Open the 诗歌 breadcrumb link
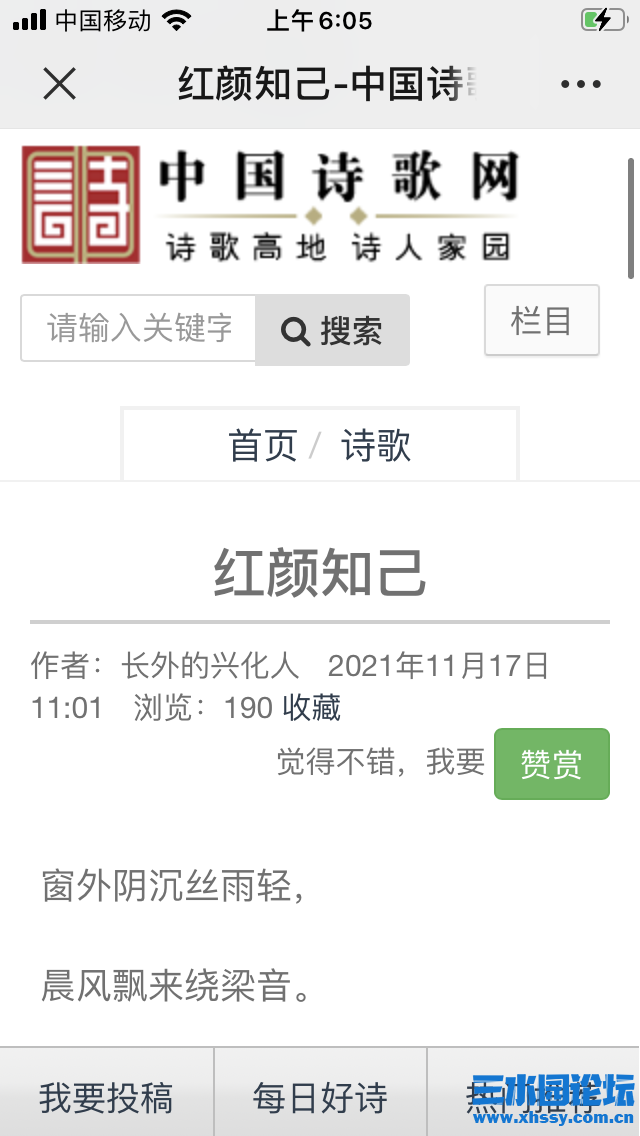 click(376, 445)
